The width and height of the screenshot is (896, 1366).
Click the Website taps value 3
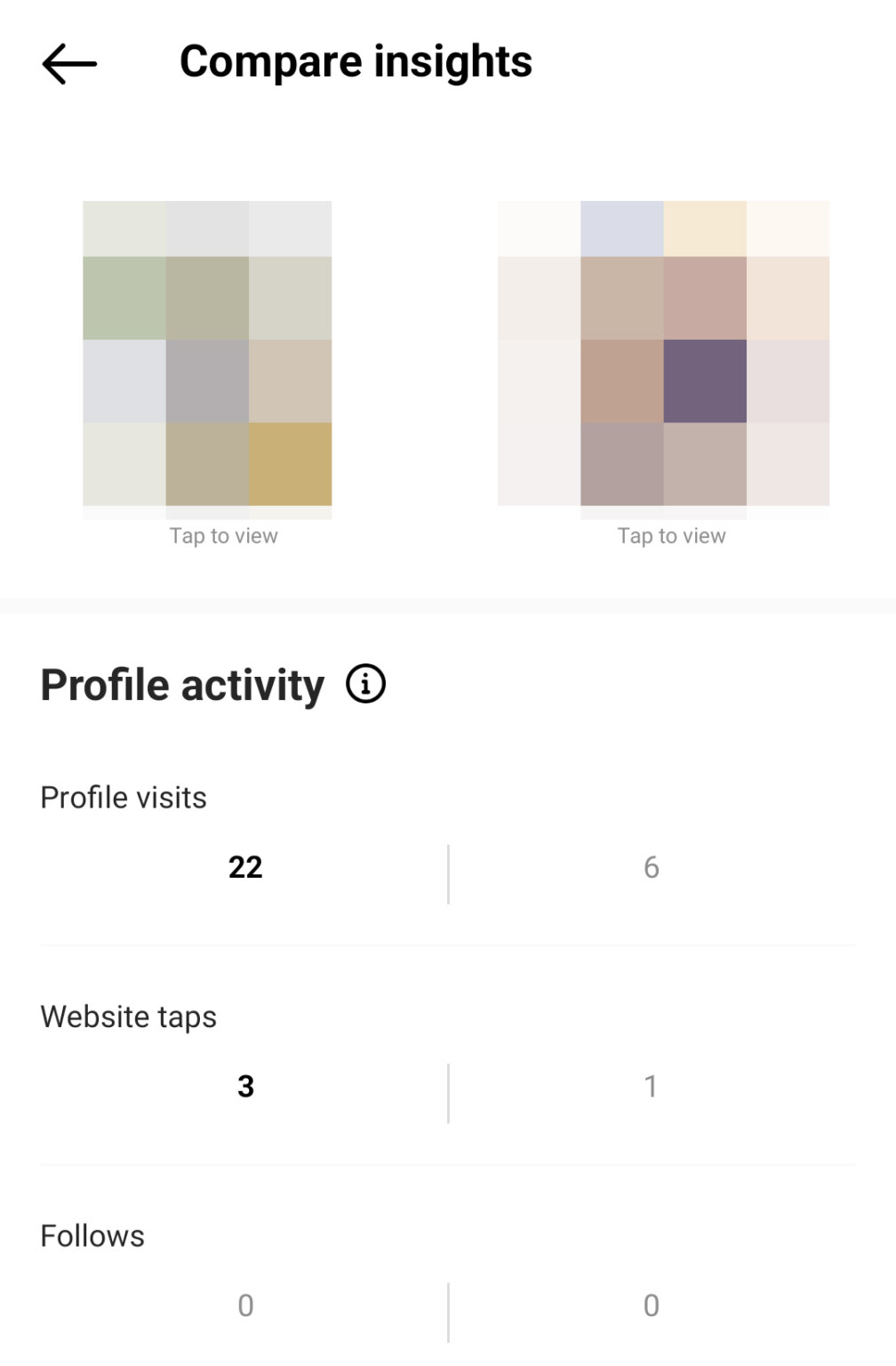pyautogui.click(x=246, y=1085)
